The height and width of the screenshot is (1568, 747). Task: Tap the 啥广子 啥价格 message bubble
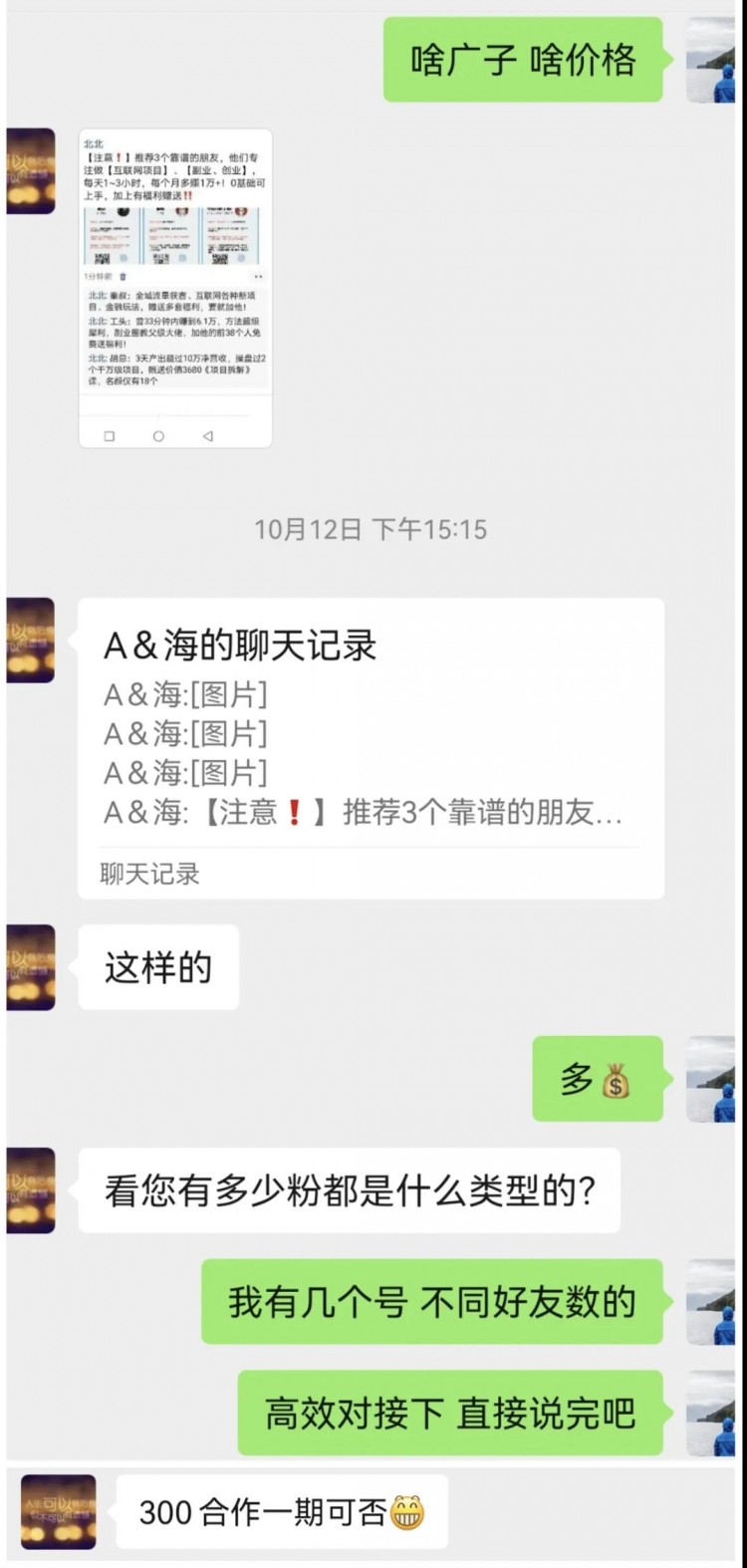point(521,59)
